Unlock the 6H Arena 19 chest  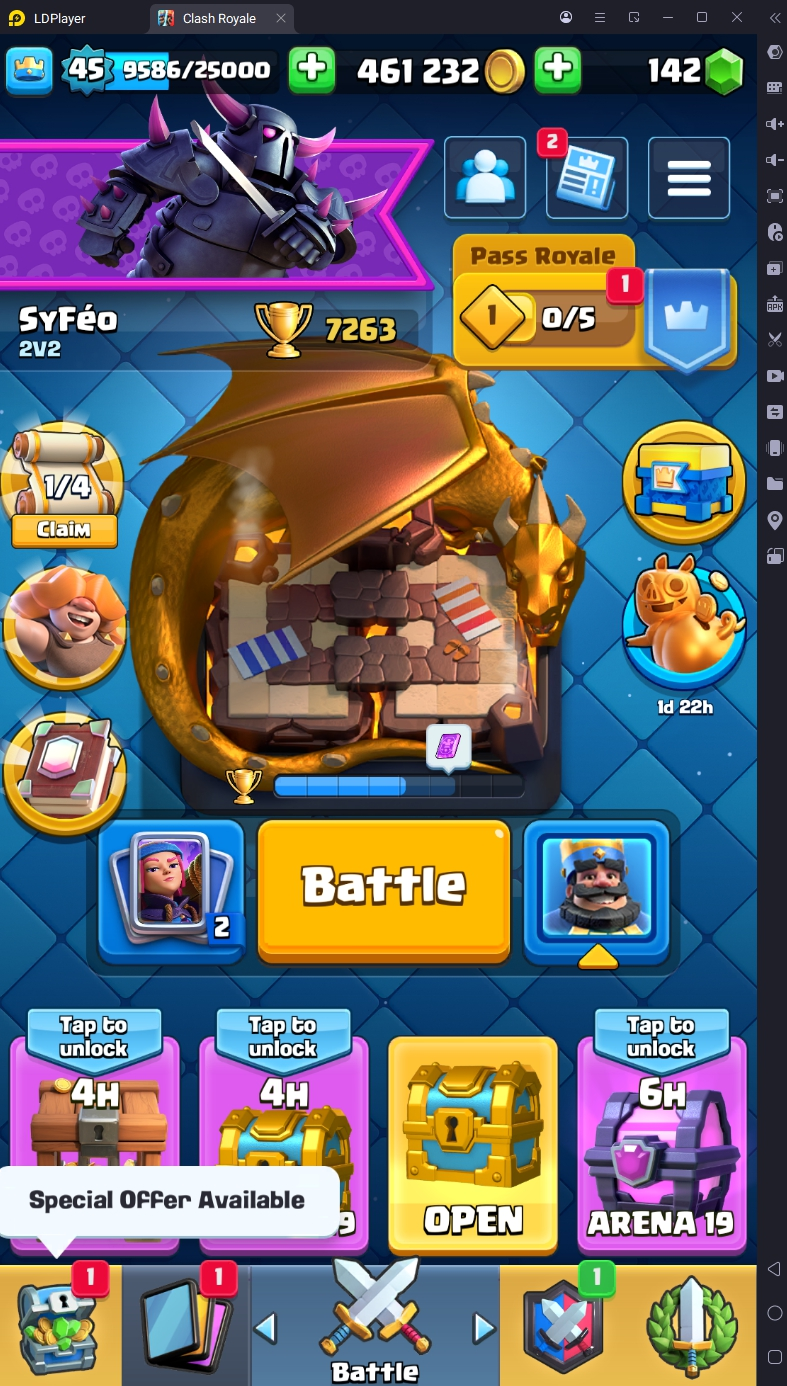coord(661,1145)
